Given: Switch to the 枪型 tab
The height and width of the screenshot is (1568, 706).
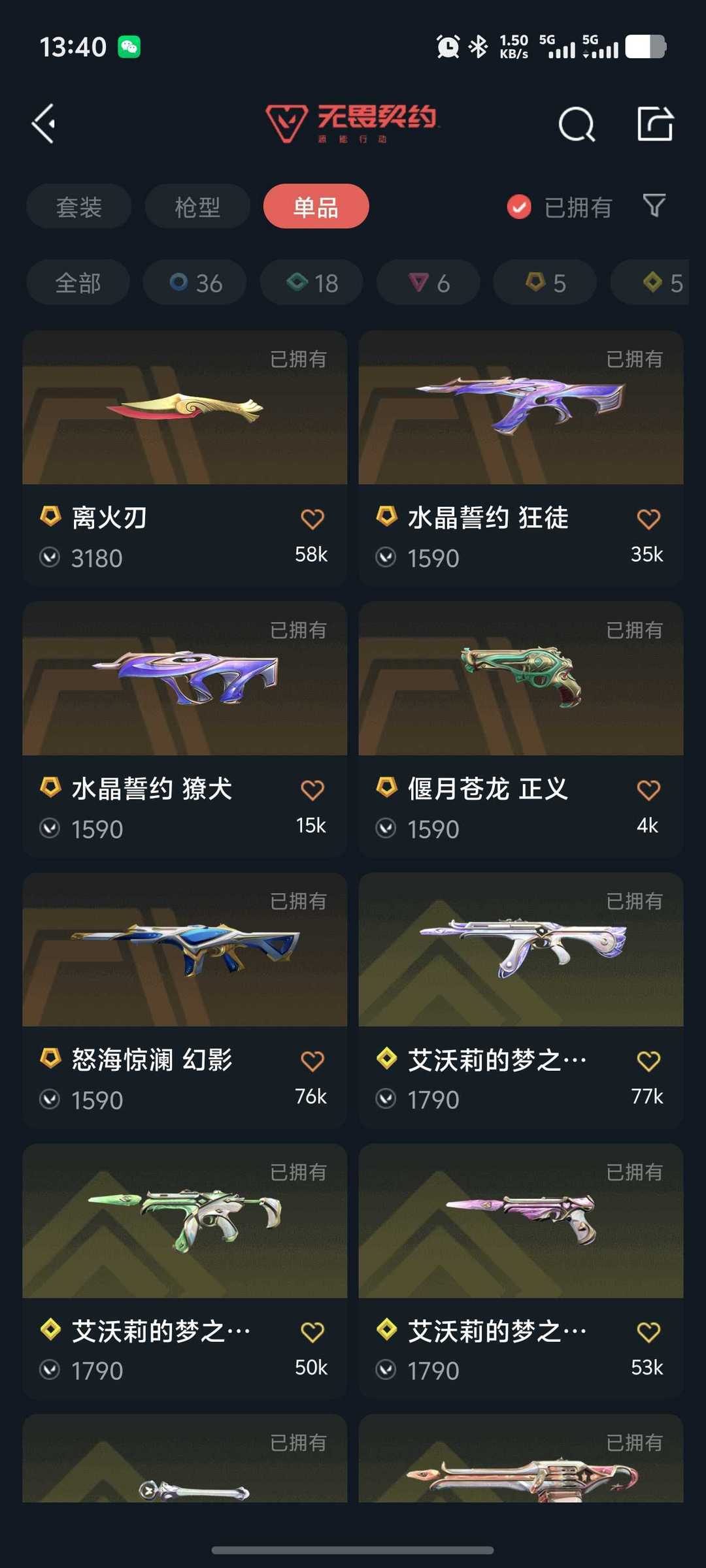Looking at the screenshot, I should click(197, 206).
